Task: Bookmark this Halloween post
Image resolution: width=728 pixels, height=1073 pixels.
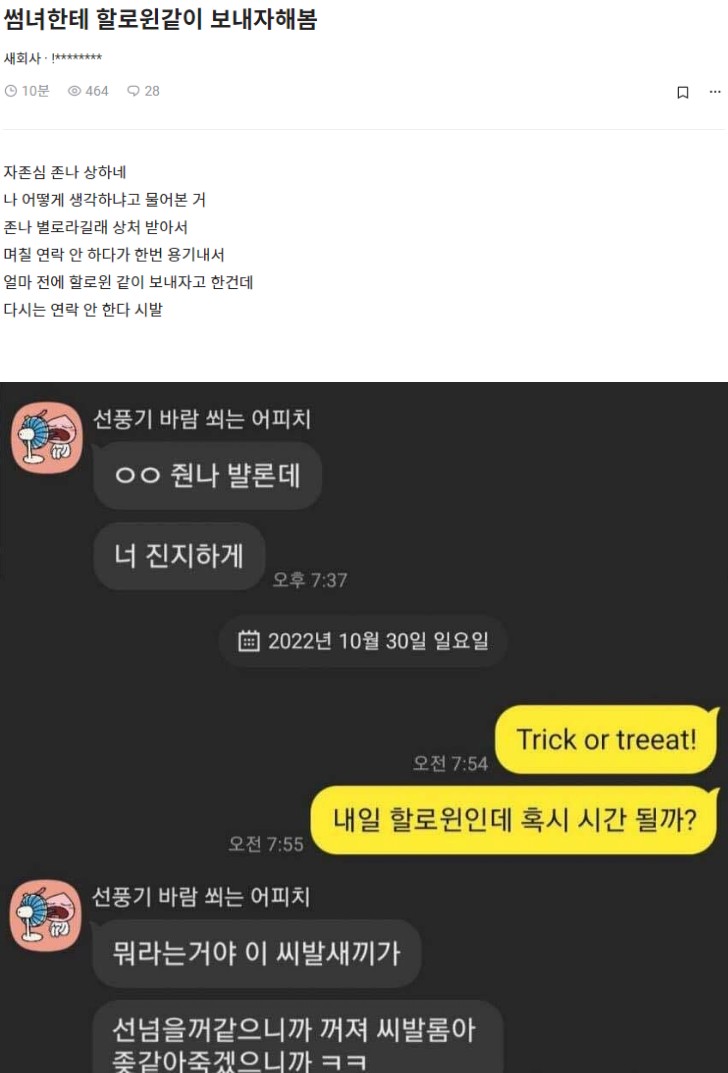Action: 683,92
